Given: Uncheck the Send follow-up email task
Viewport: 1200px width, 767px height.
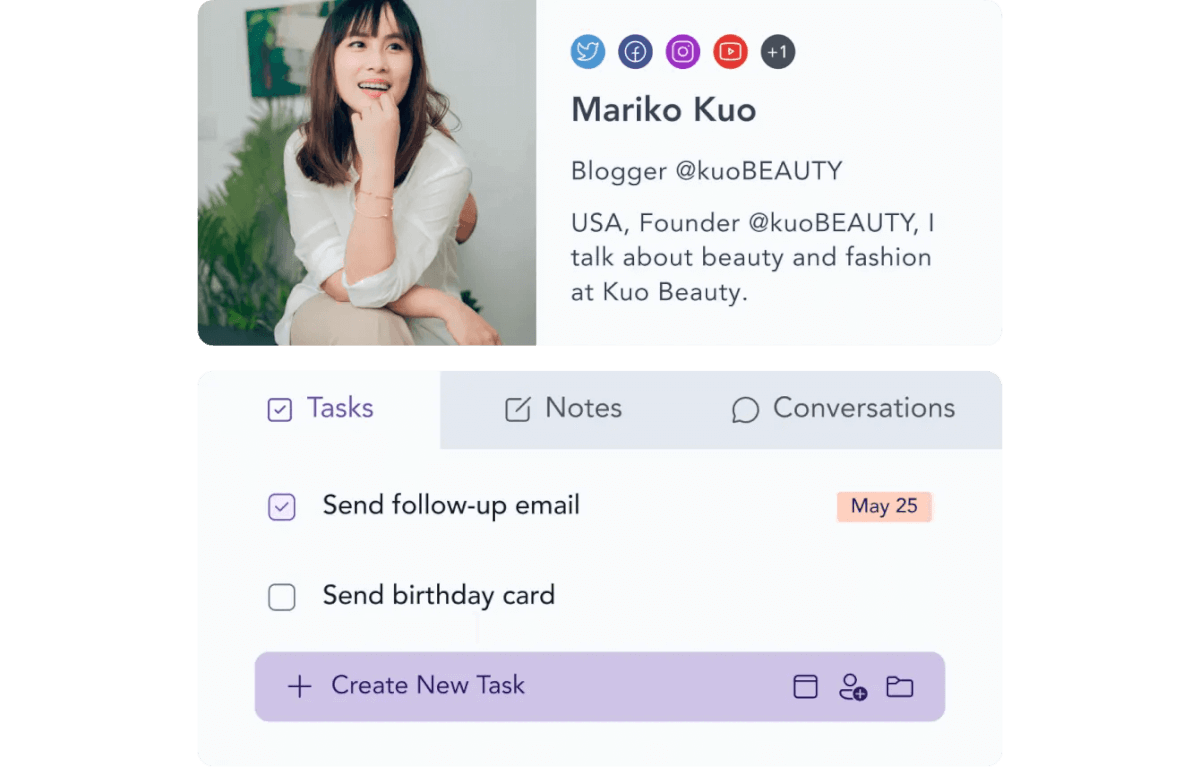Looking at the screenshot, I should coord(282,507).
